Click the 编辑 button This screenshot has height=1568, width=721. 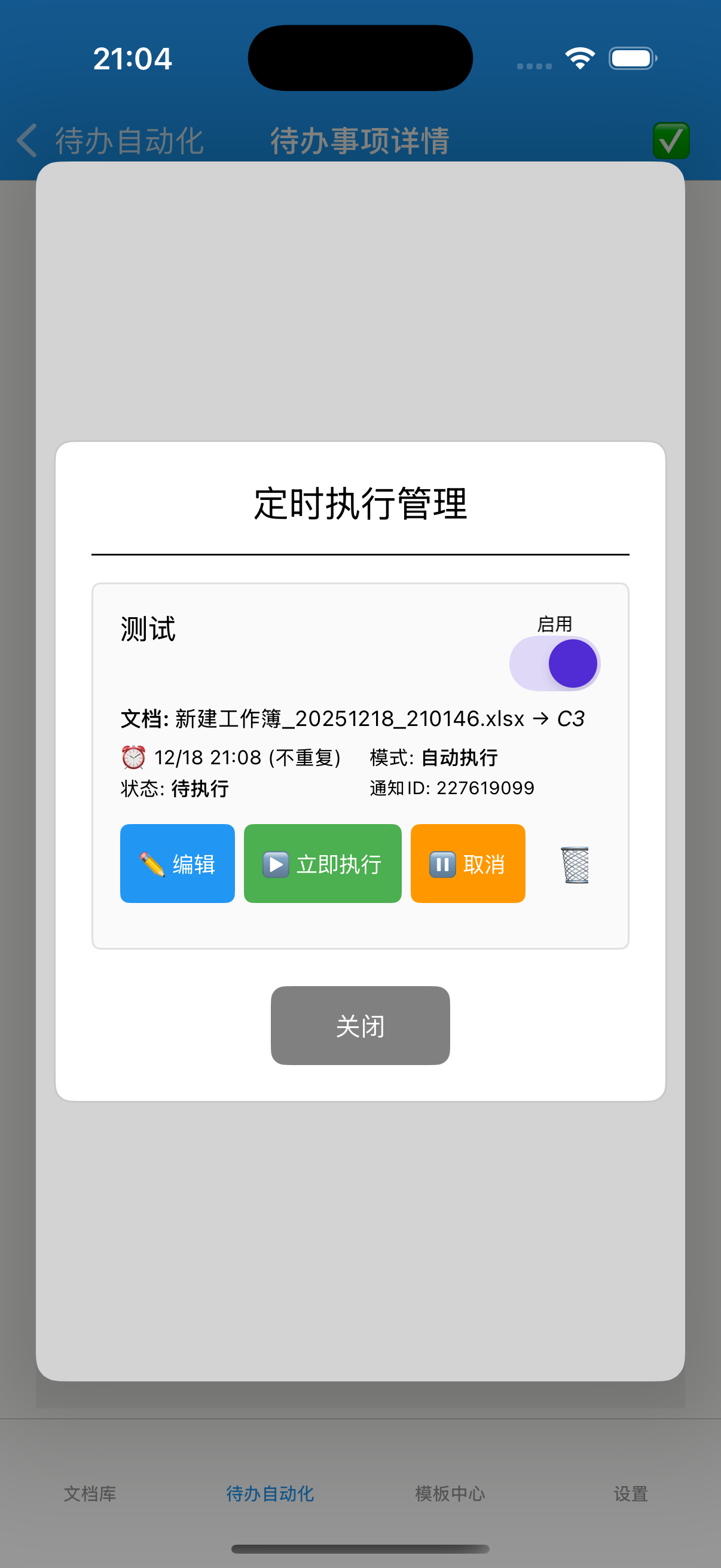click(177, 864)
